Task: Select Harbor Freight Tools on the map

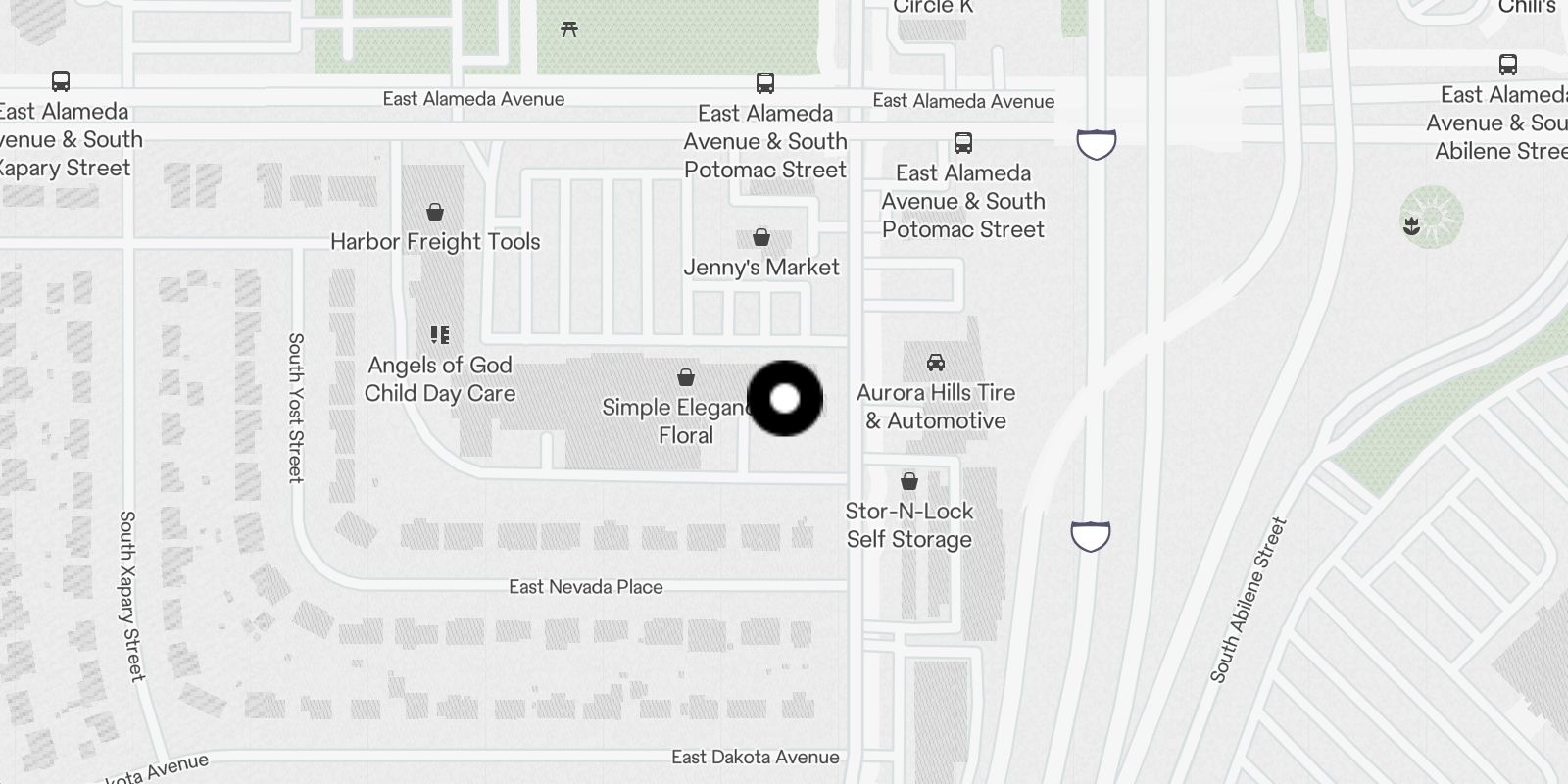Action: (435, 213)
